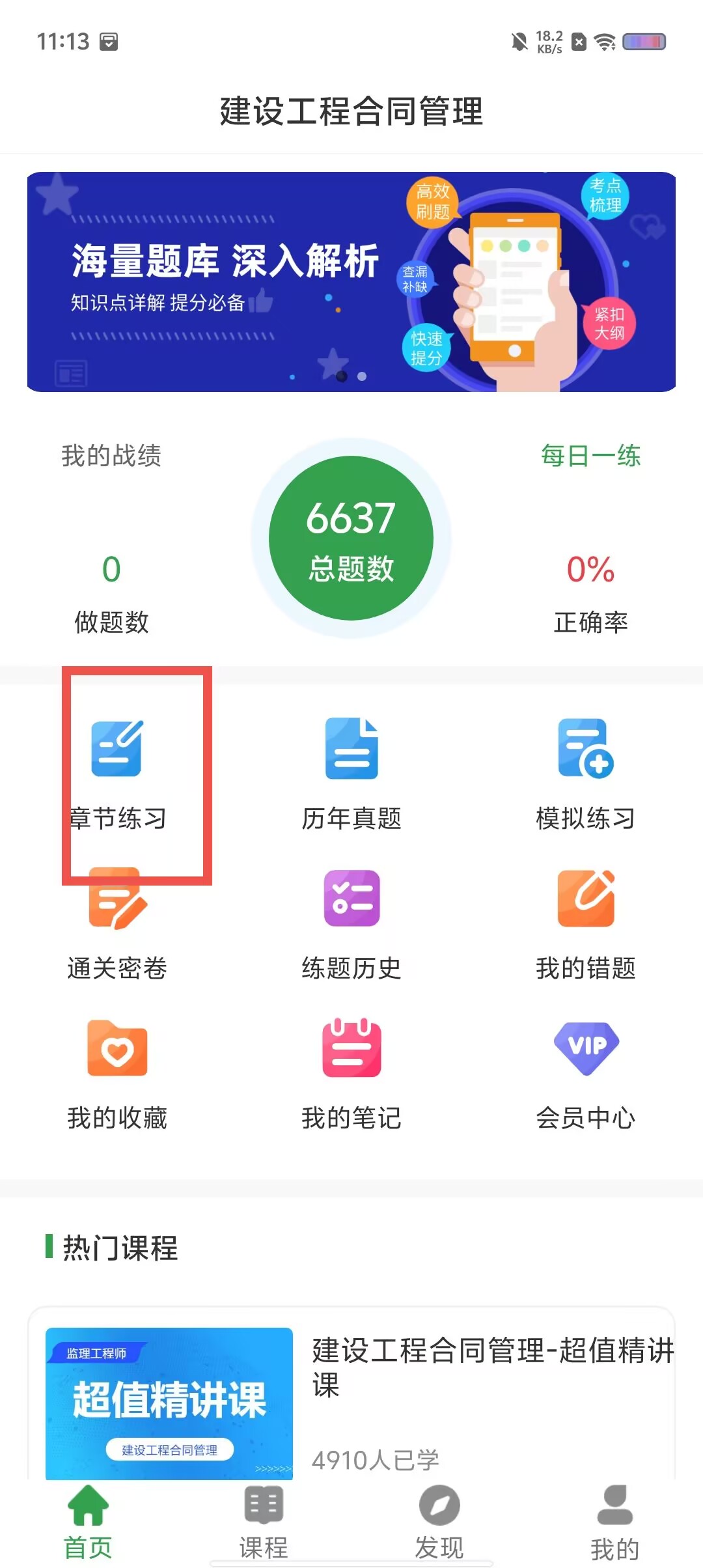Go to 会员中心 VIP center

pyautogui.click(x=586, y=1074)
